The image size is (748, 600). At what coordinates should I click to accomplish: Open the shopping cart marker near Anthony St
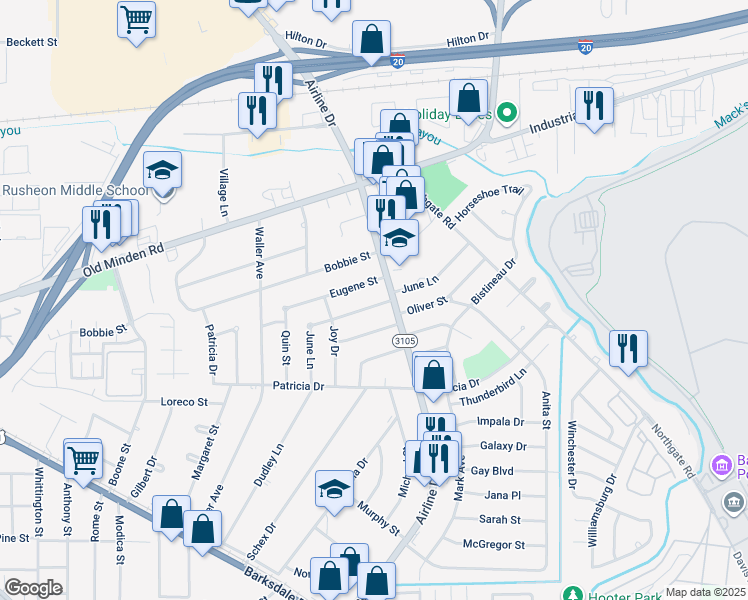click(83, 461)
